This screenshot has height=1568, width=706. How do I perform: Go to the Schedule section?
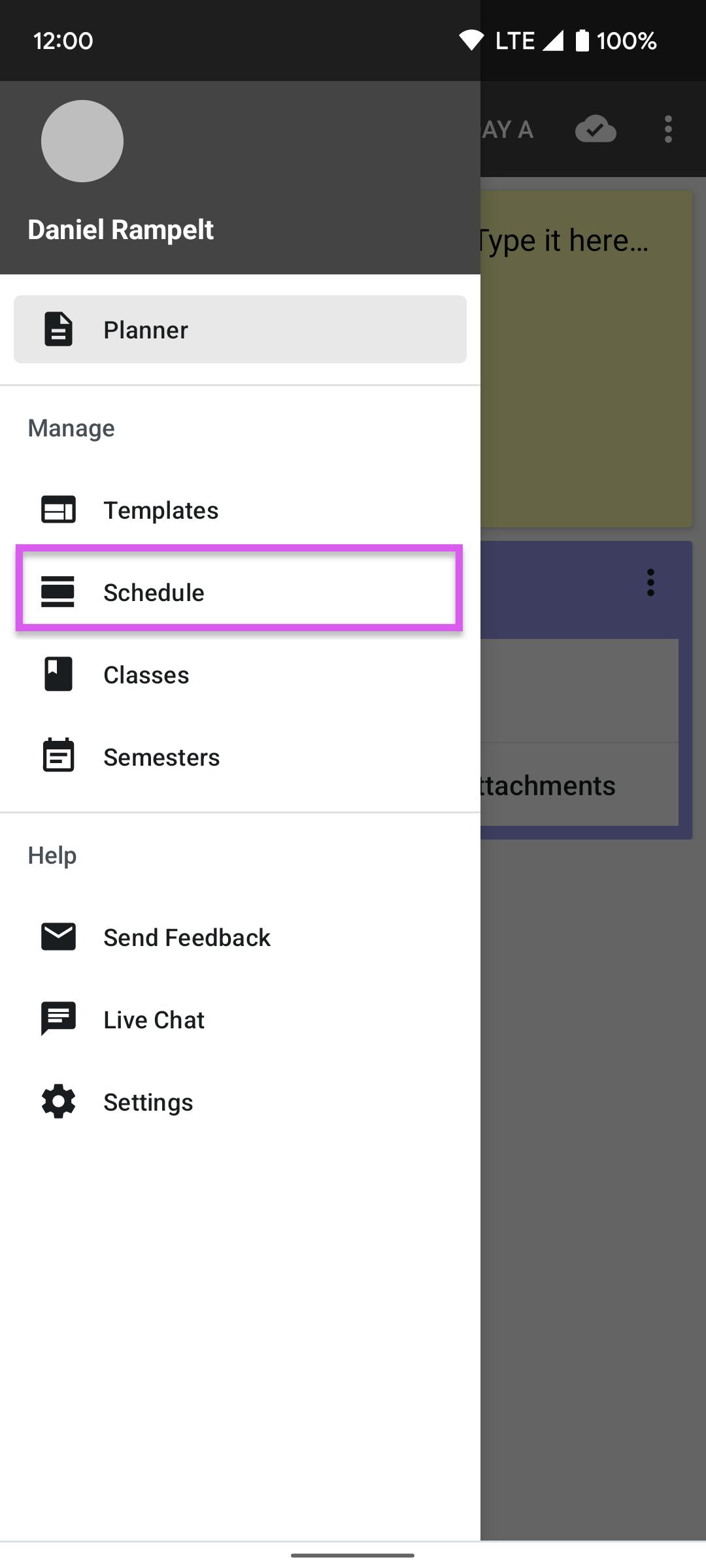coord(240,593)
